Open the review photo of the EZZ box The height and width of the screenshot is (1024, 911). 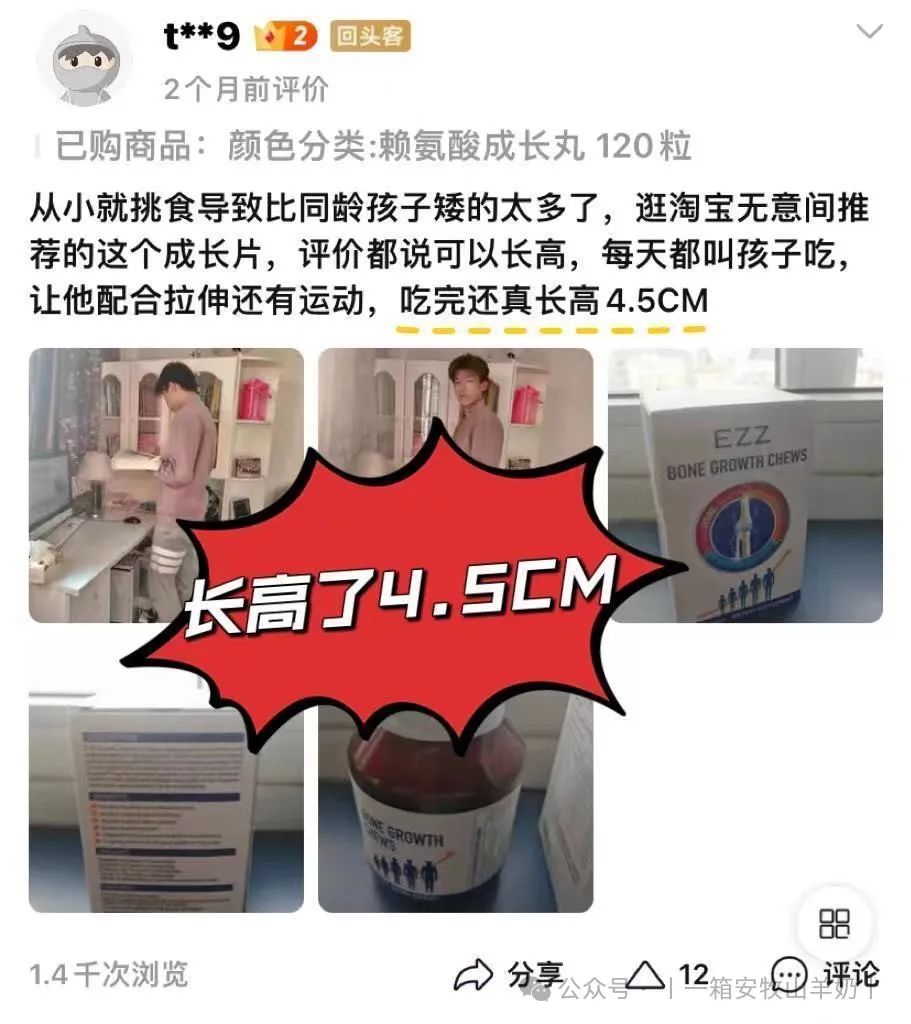(745, 485)
